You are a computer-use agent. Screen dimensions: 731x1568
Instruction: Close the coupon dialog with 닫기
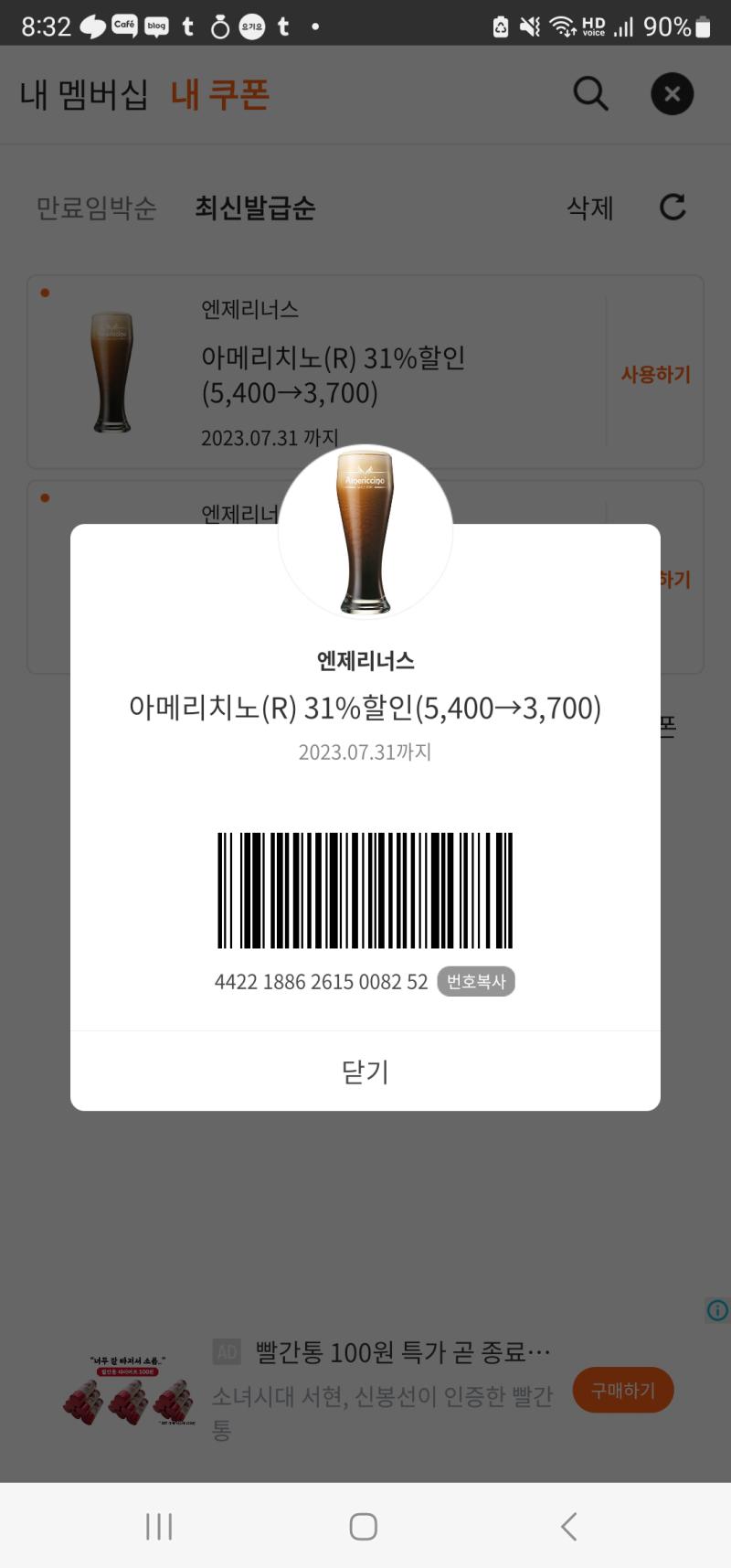coord(365,1071)
